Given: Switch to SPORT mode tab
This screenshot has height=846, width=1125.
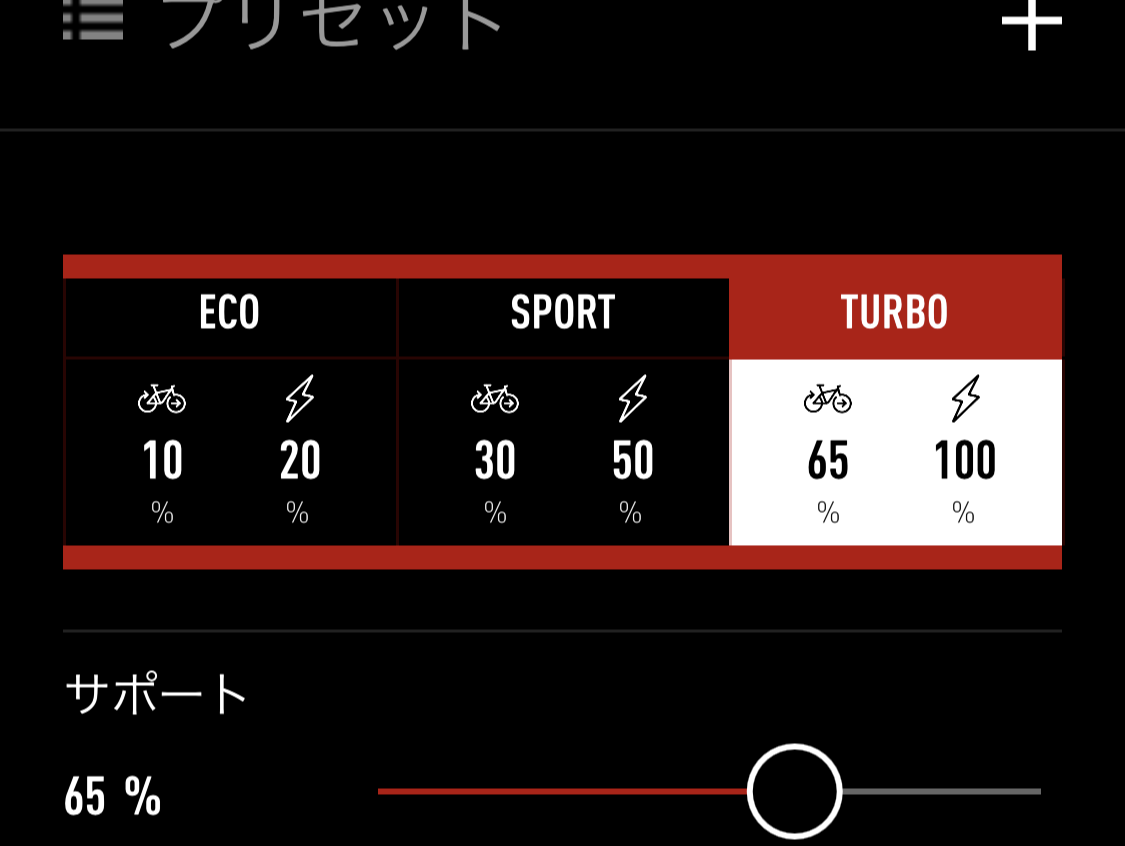Looking at the screenshot, I should pyautogui.click(x=563, y=314).
